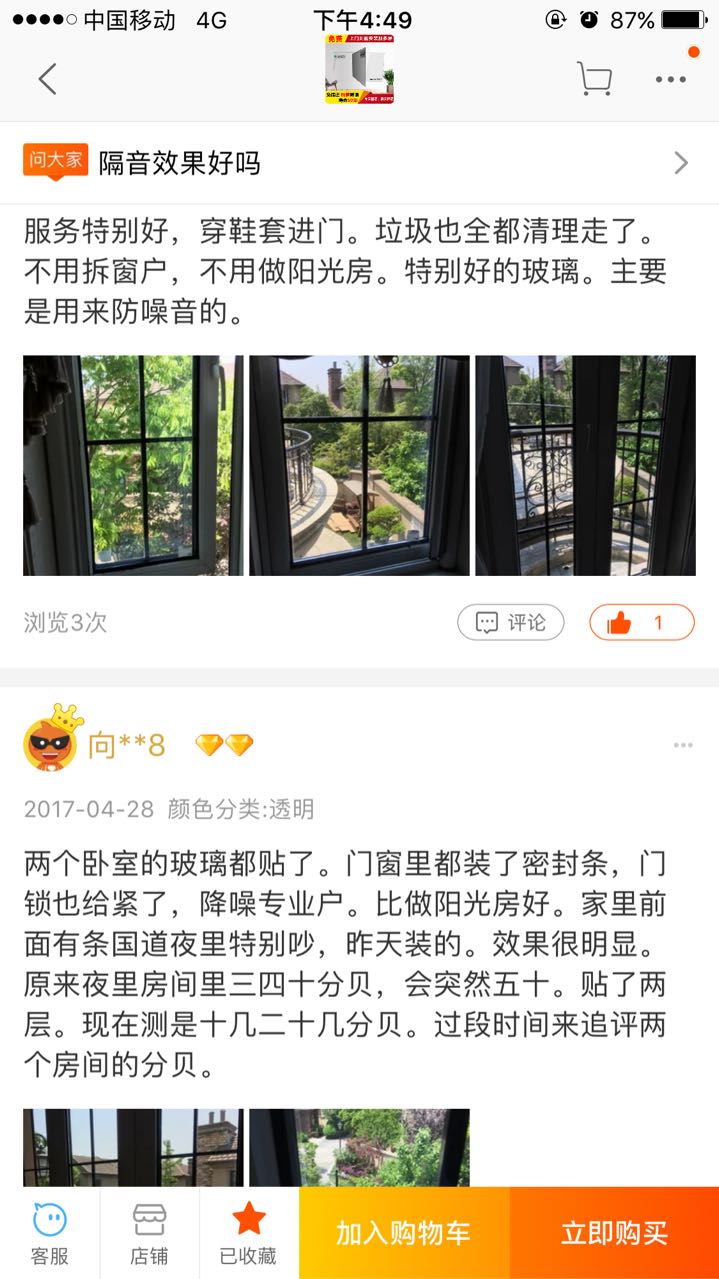
Task: Tap 立即购买 to buy now
Action: (614, 1233)
